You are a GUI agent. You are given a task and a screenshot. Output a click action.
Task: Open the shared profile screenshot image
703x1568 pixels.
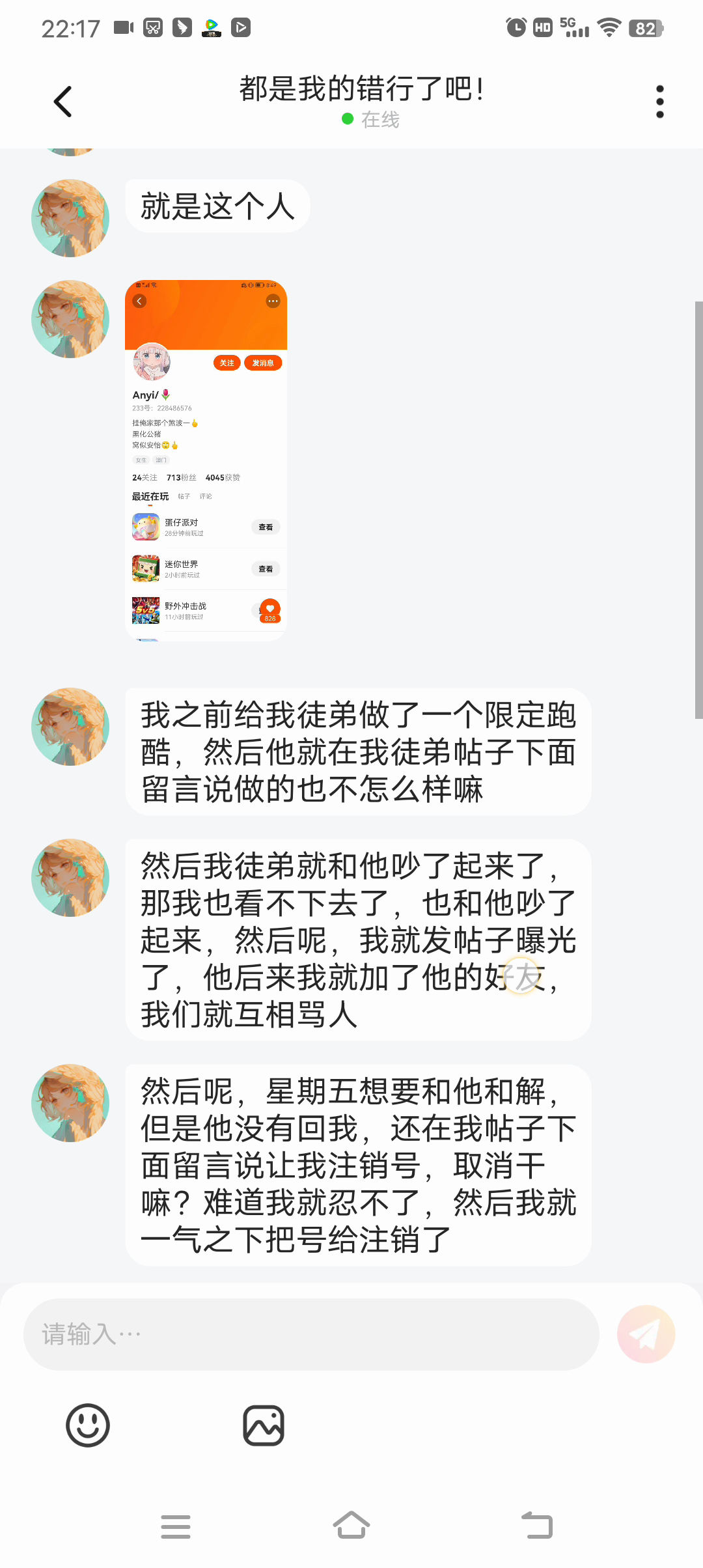[x=206, y=460]
